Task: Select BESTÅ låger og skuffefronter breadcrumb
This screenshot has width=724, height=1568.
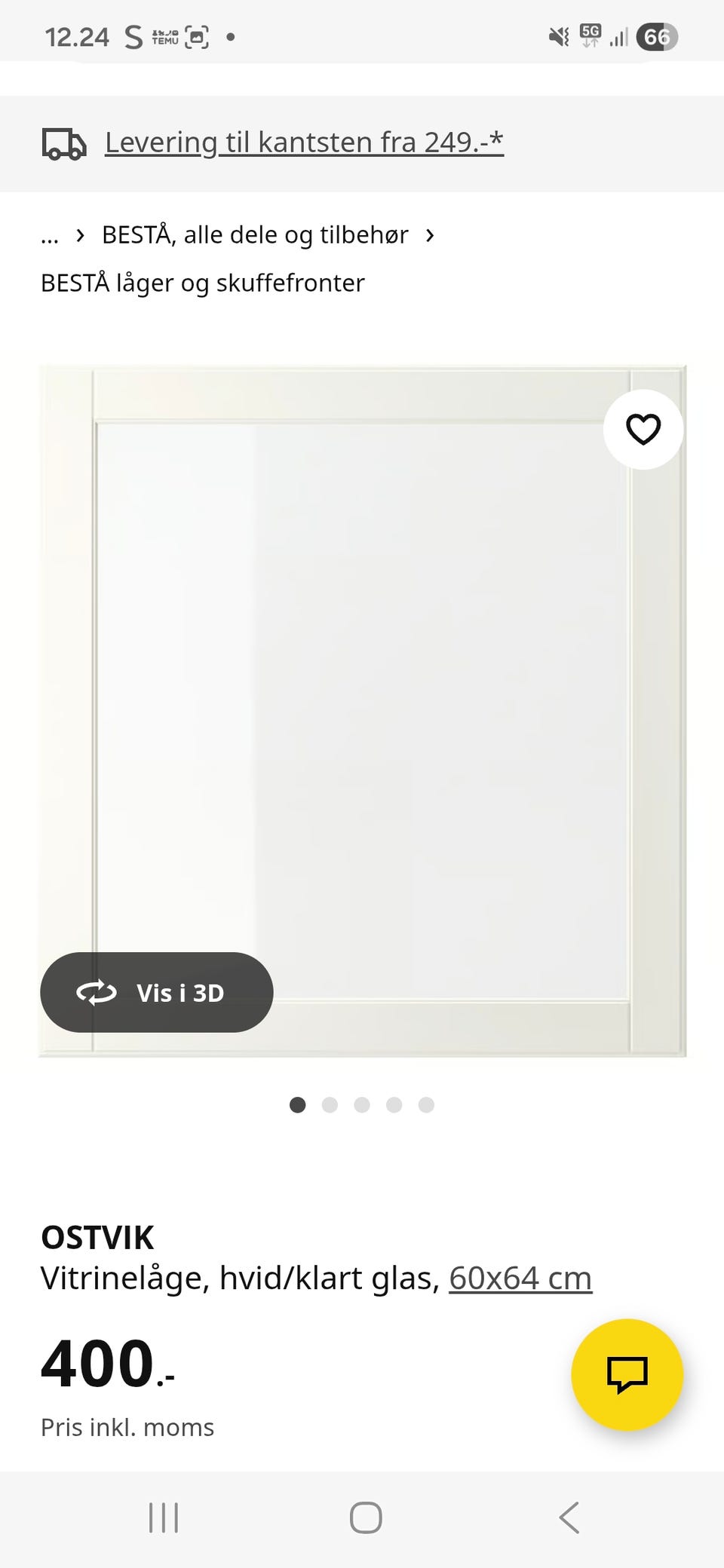Action: [202, 283]
